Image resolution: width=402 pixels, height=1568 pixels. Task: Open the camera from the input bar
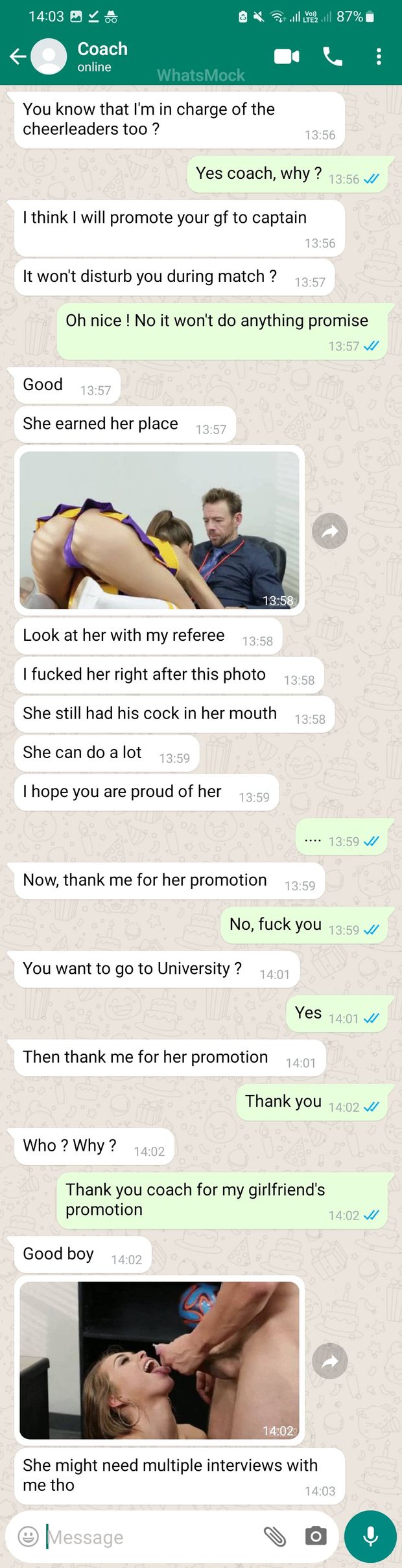click(316, 1536)
